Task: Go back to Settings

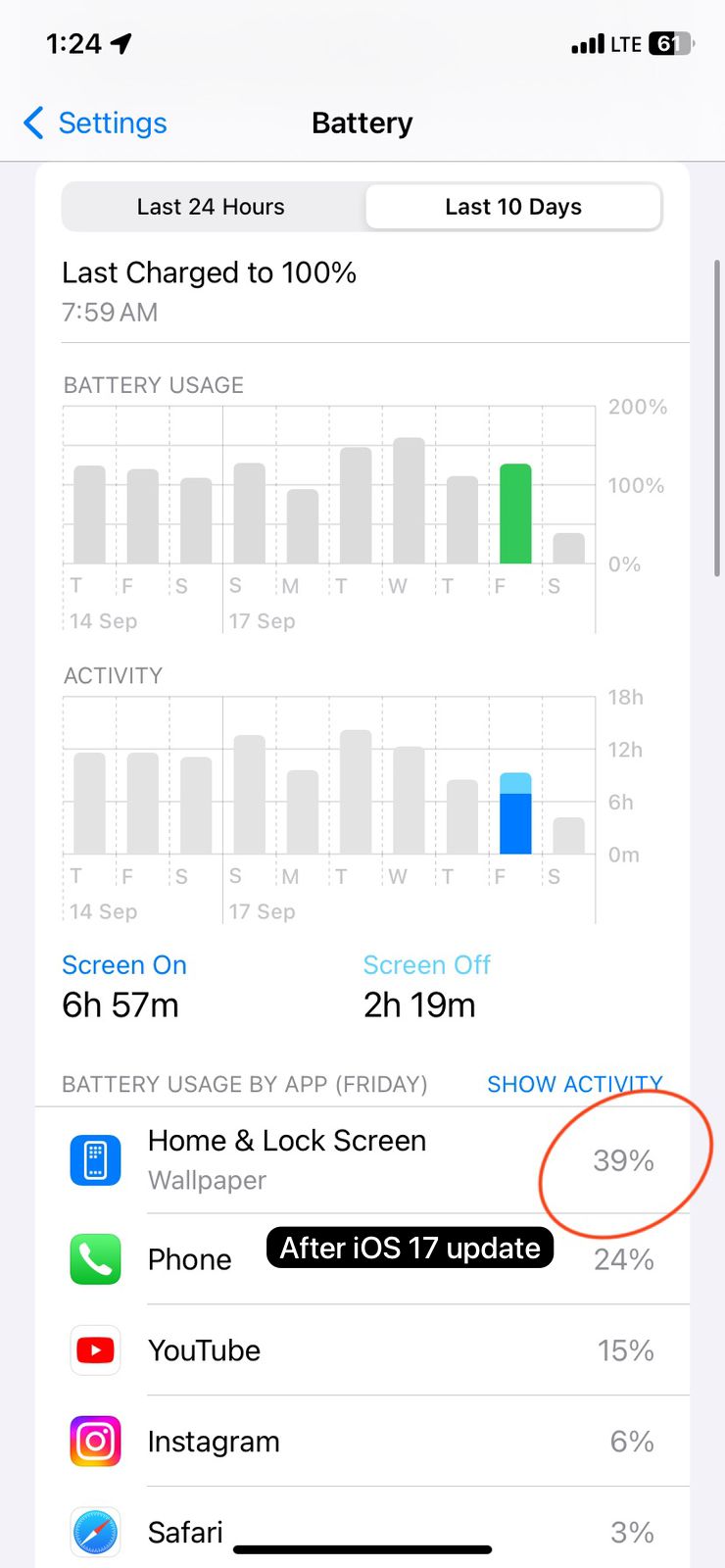Action: pos(95,123)
